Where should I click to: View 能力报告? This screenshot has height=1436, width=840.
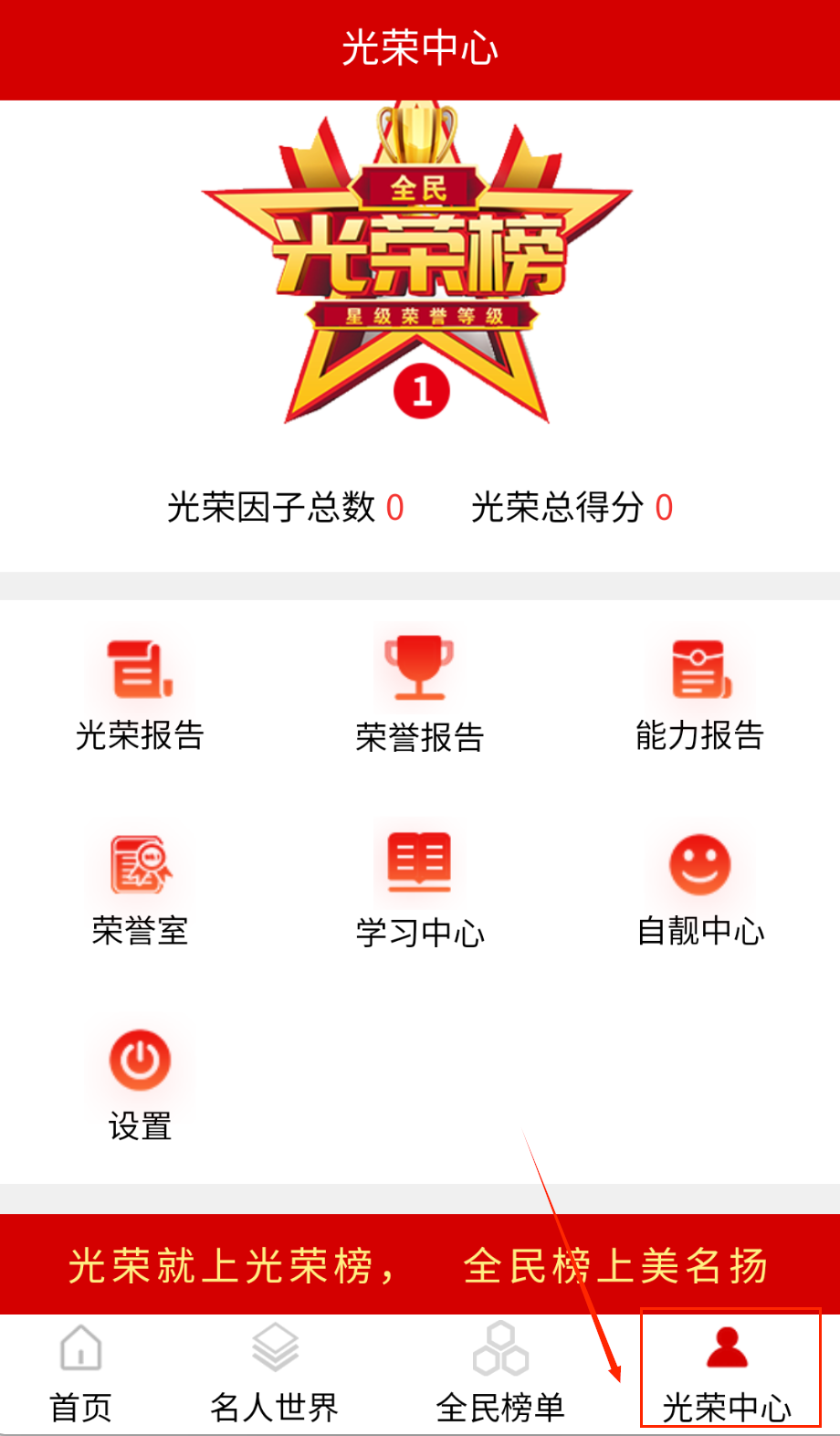(699, 694)
